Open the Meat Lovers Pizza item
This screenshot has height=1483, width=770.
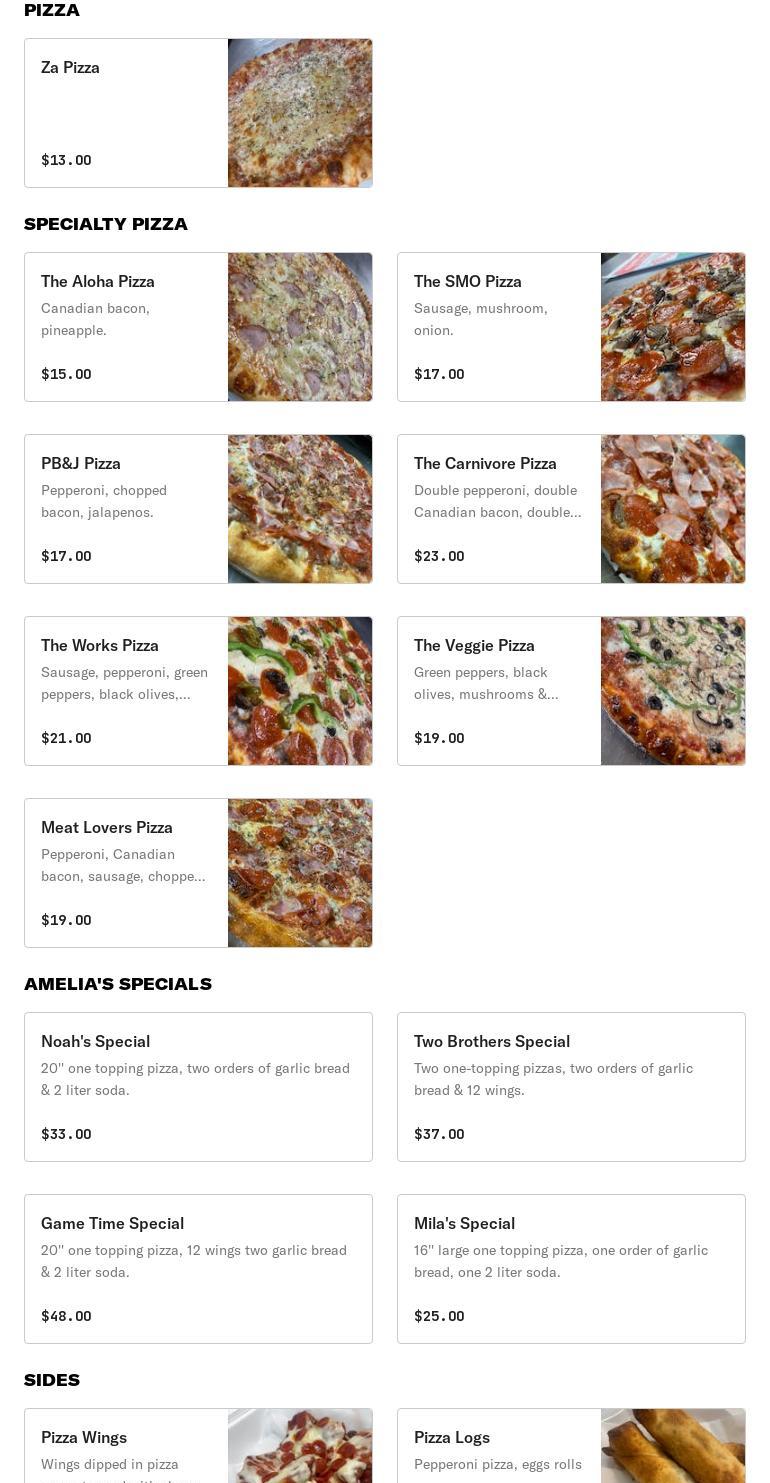point(198,873)
